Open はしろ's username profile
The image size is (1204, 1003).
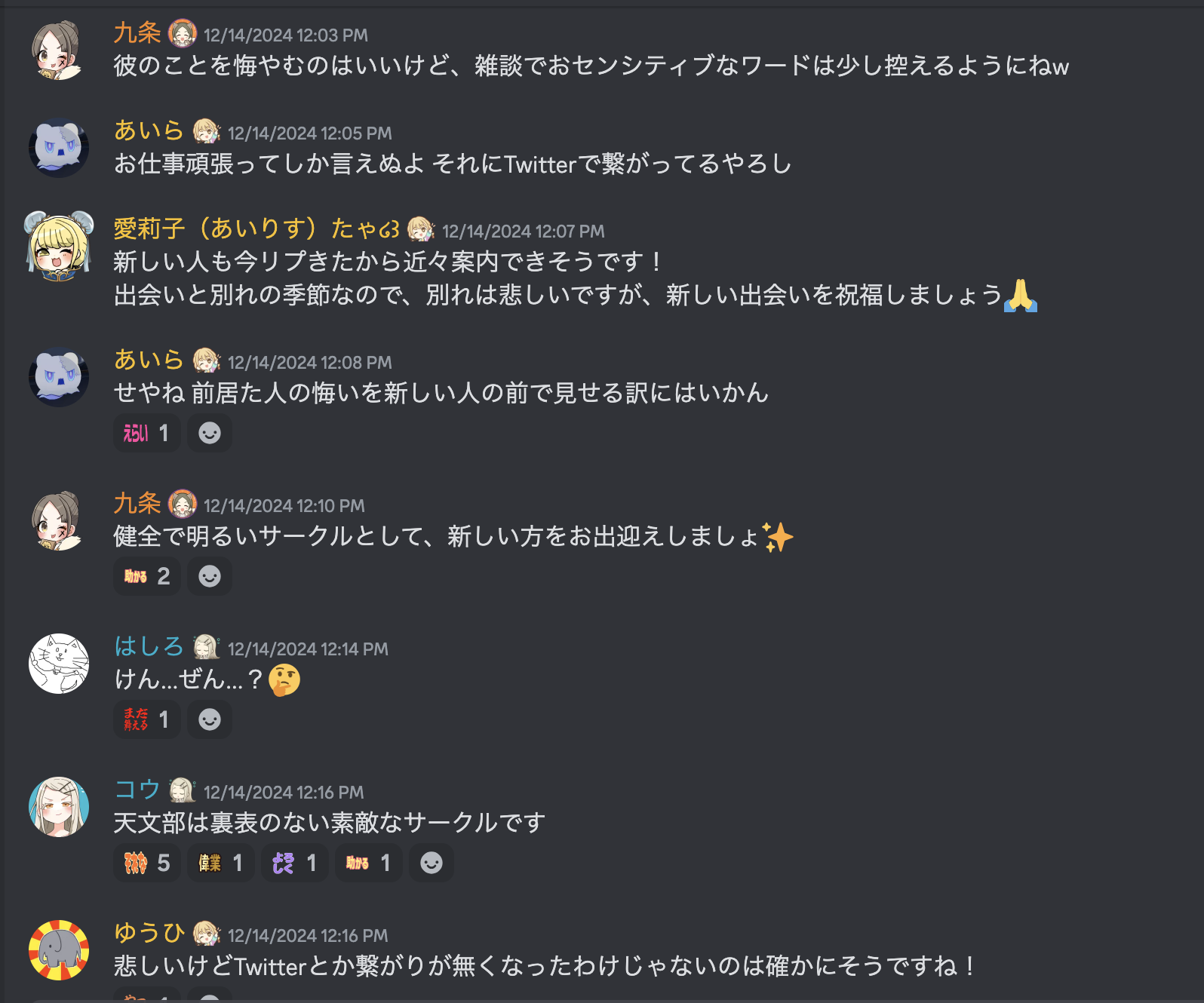(x=149, y=646)
